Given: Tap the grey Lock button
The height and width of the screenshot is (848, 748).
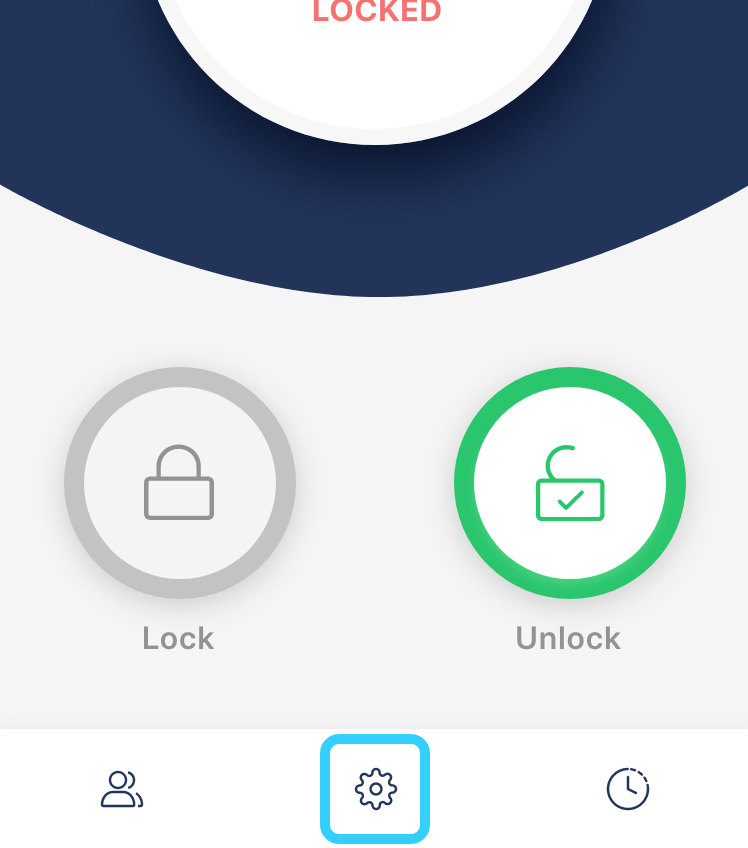Looking at the screenshot, I should (179, 483).
